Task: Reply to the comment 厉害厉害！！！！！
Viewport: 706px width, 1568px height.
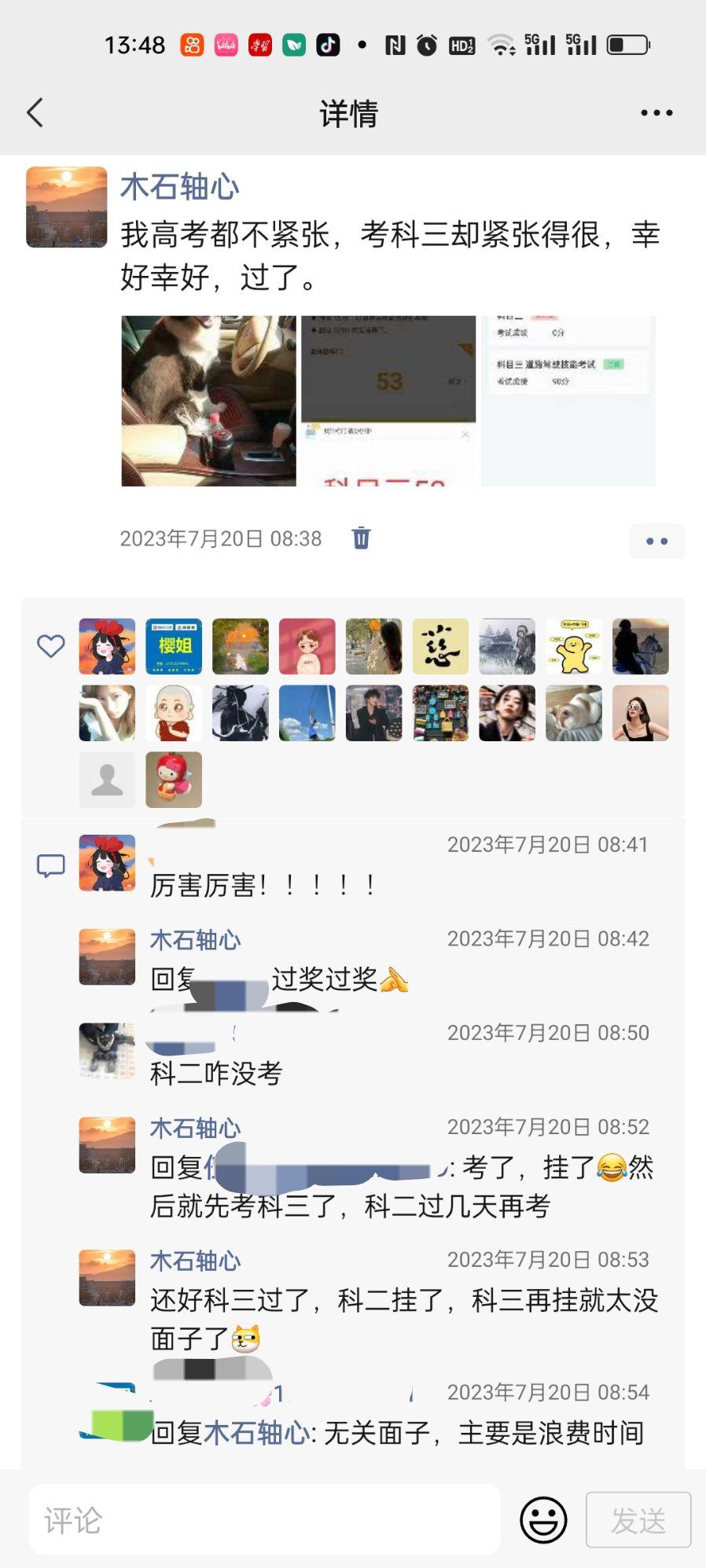Action: (x=263, y=886)
